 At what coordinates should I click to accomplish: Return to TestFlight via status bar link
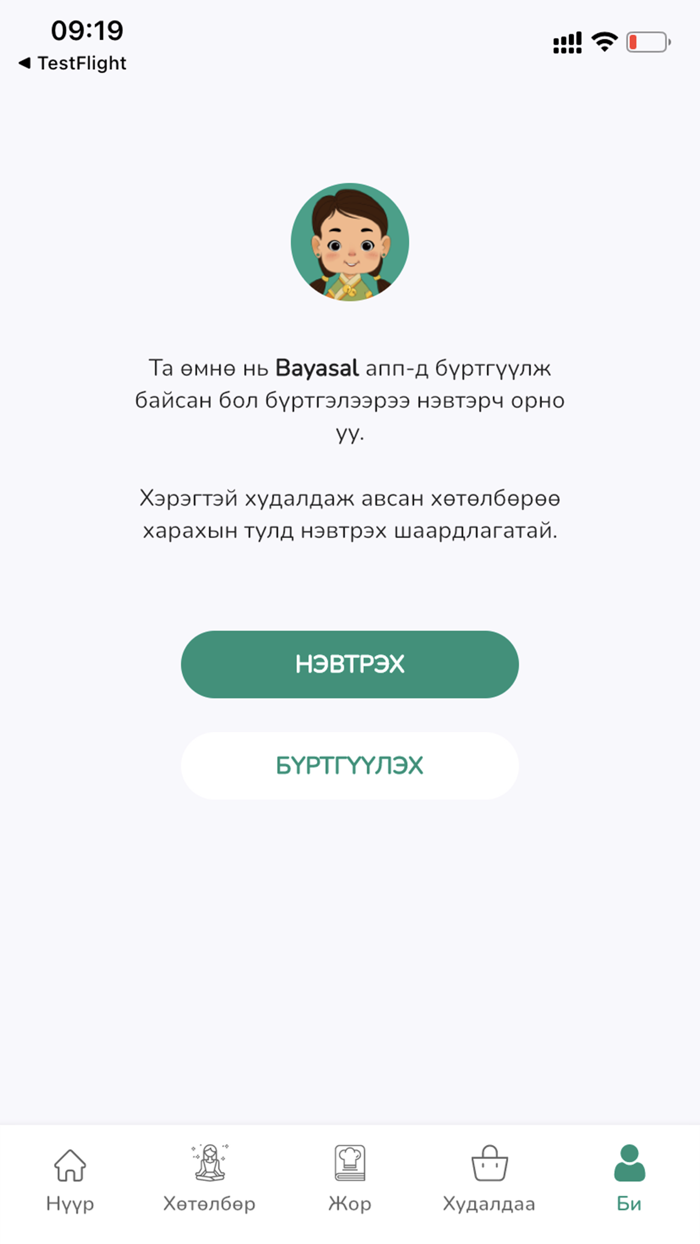point(72,63)
